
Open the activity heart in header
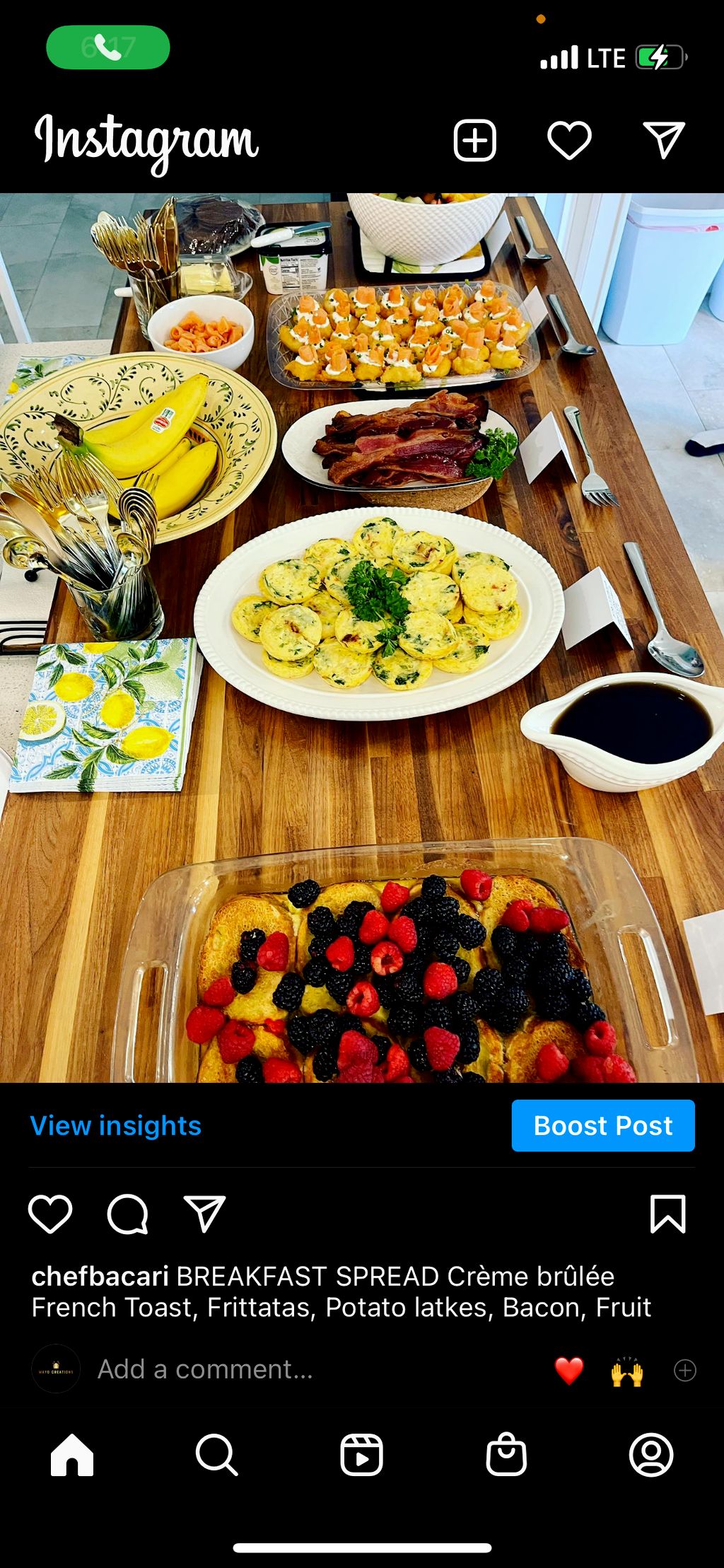[569, 140]
